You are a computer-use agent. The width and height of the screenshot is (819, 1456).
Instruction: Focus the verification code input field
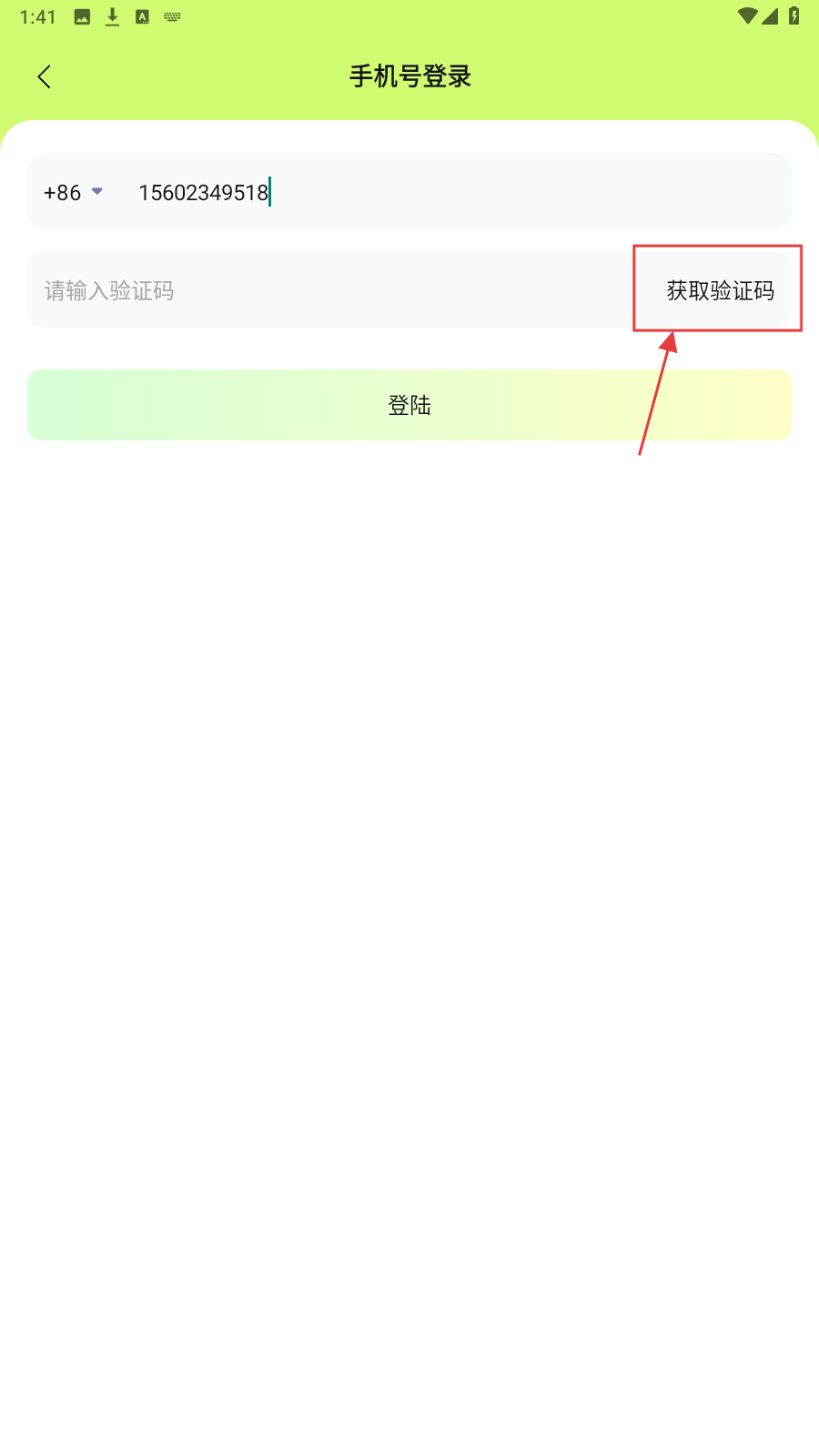[328, 290]
